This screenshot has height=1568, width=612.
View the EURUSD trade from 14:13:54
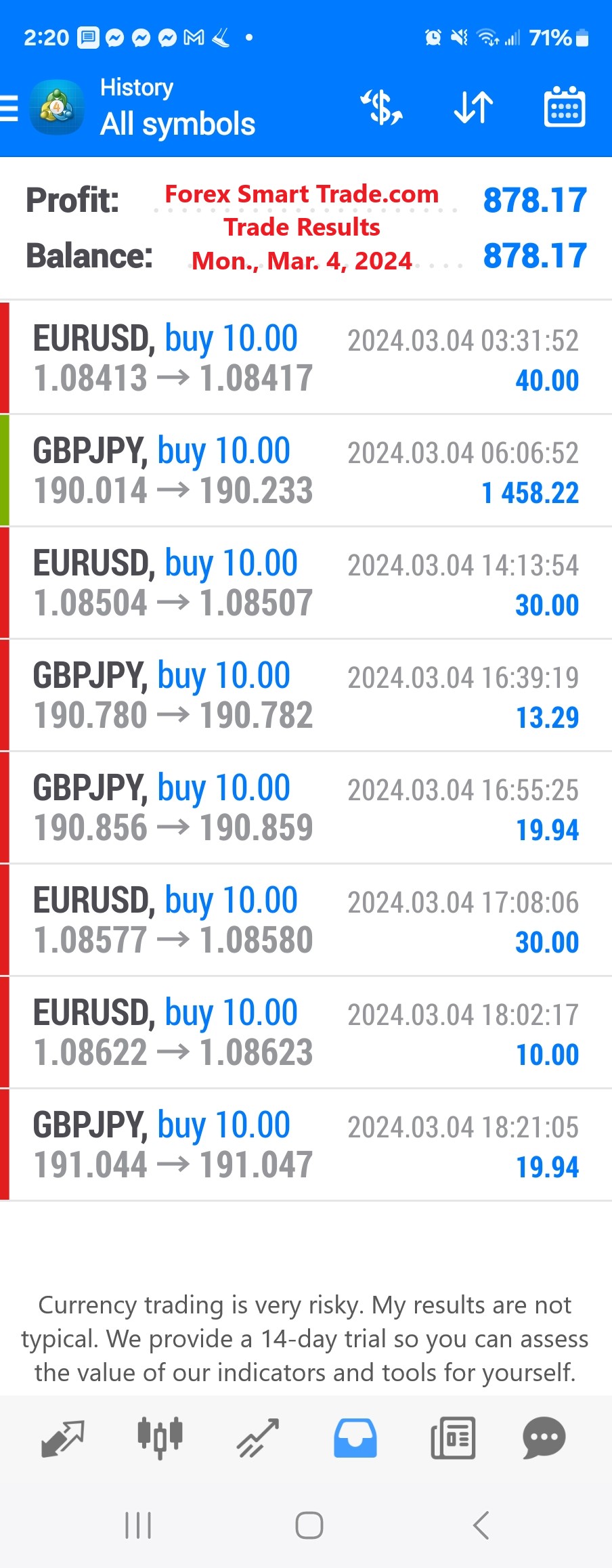point(306,583)
